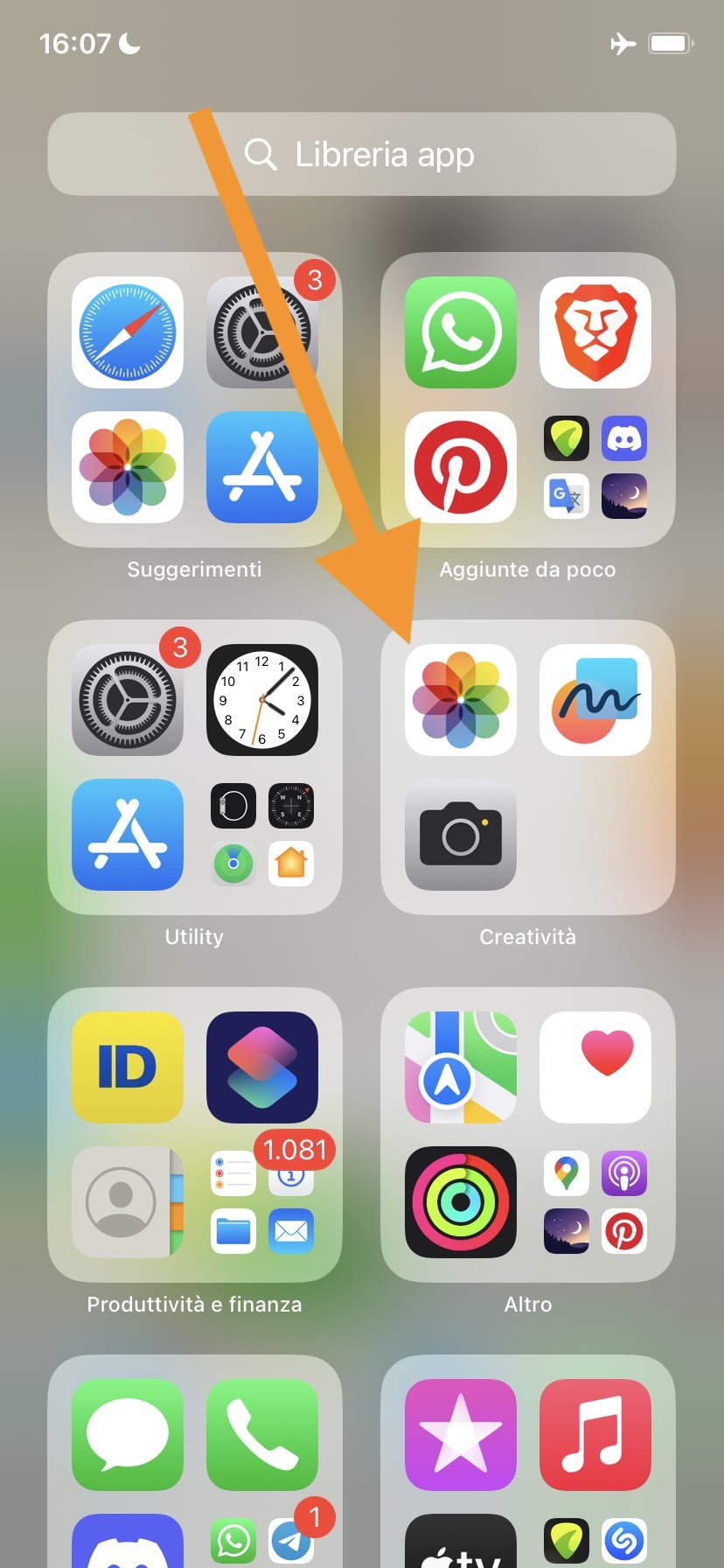This screenshot has width=724, height=1568.
Task: Launch the Brave browser
Action: (x=595, y=332)
